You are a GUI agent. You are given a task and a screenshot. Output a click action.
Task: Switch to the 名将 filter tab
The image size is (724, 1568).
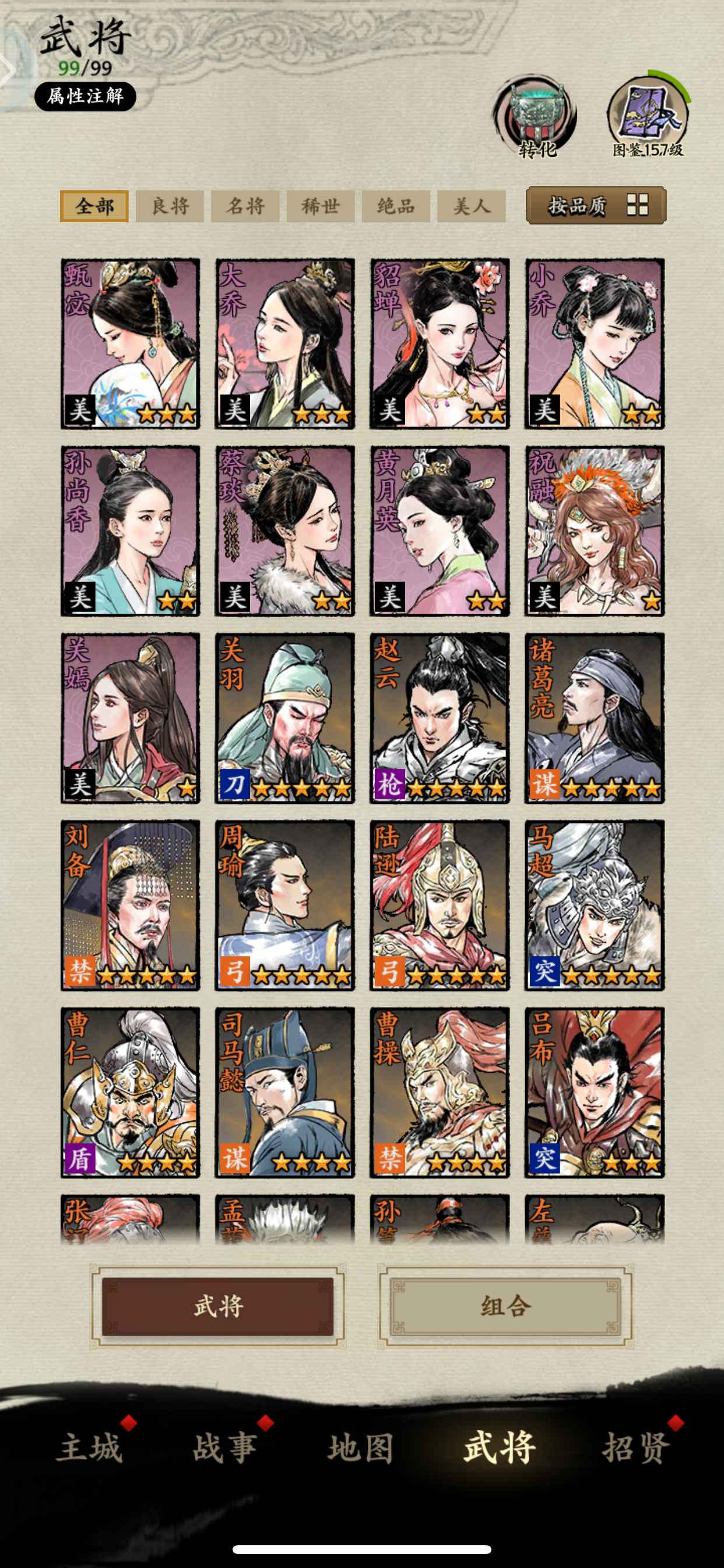pyautogui.click(x=245, y=206)
